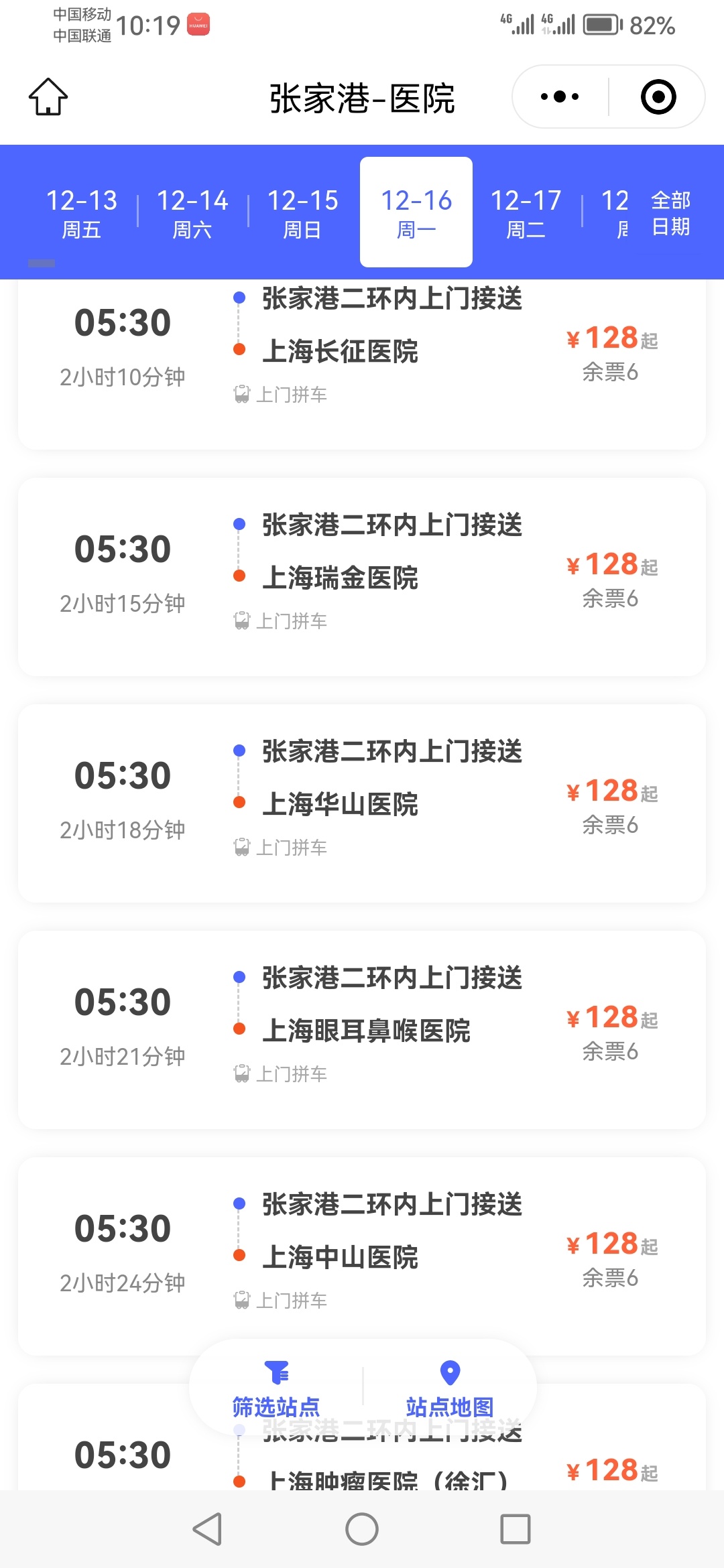This screenshot has width=724, height=1568.
Task: Switch to the 12-14 周六 date
Action: 192,213
